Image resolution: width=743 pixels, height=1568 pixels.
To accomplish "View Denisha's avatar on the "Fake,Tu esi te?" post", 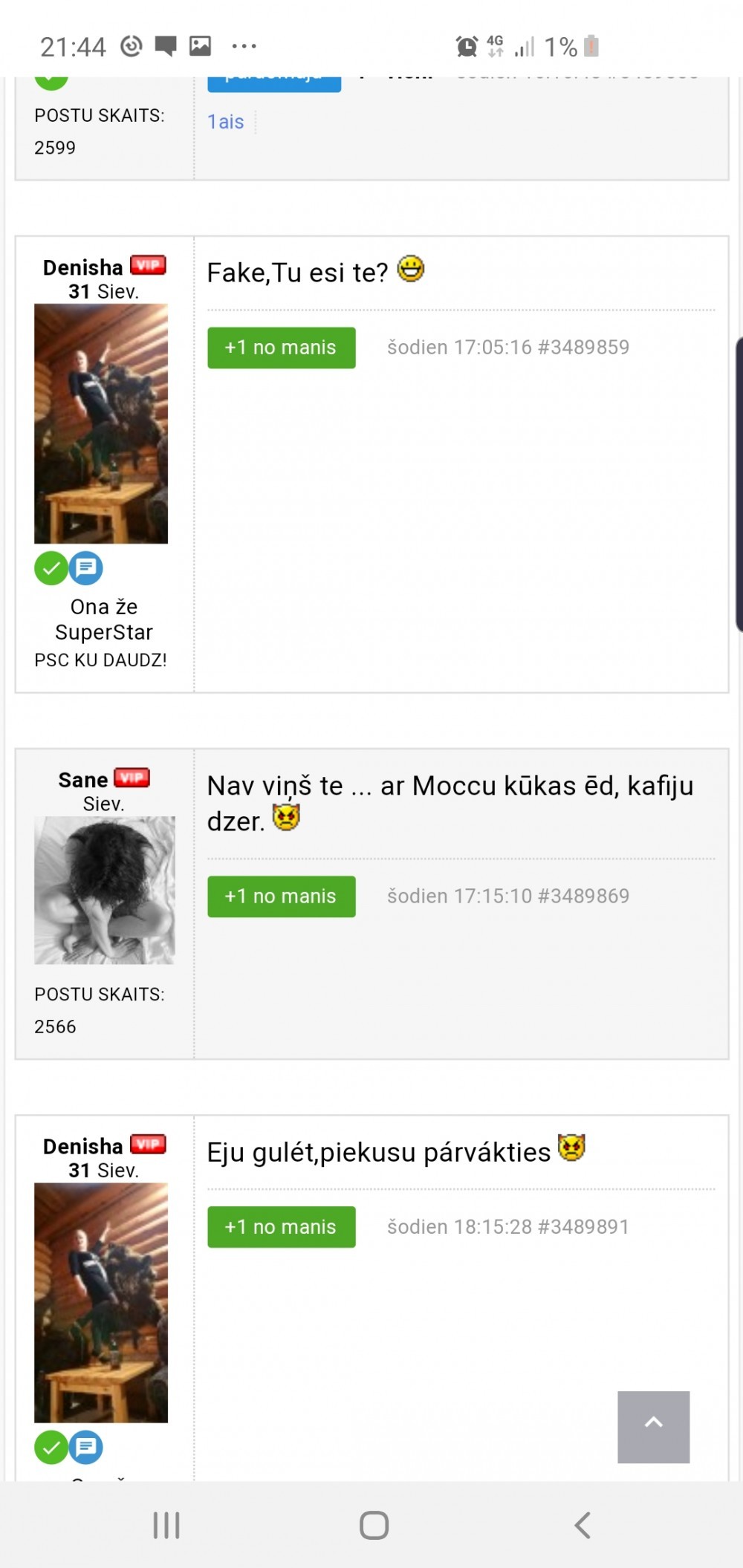I will (101, 423).
